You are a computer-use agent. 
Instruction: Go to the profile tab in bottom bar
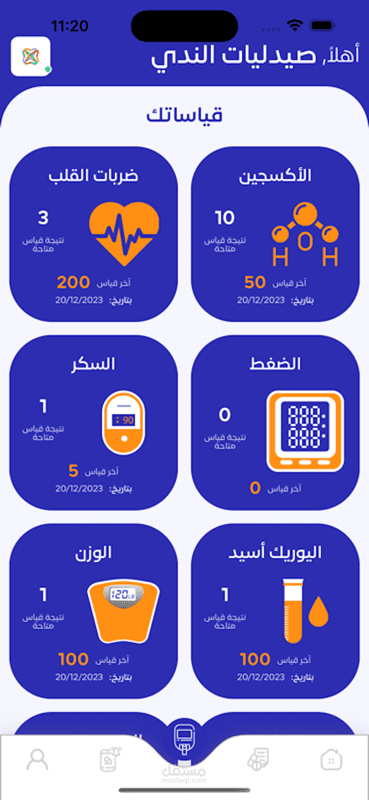coord(37,760)
